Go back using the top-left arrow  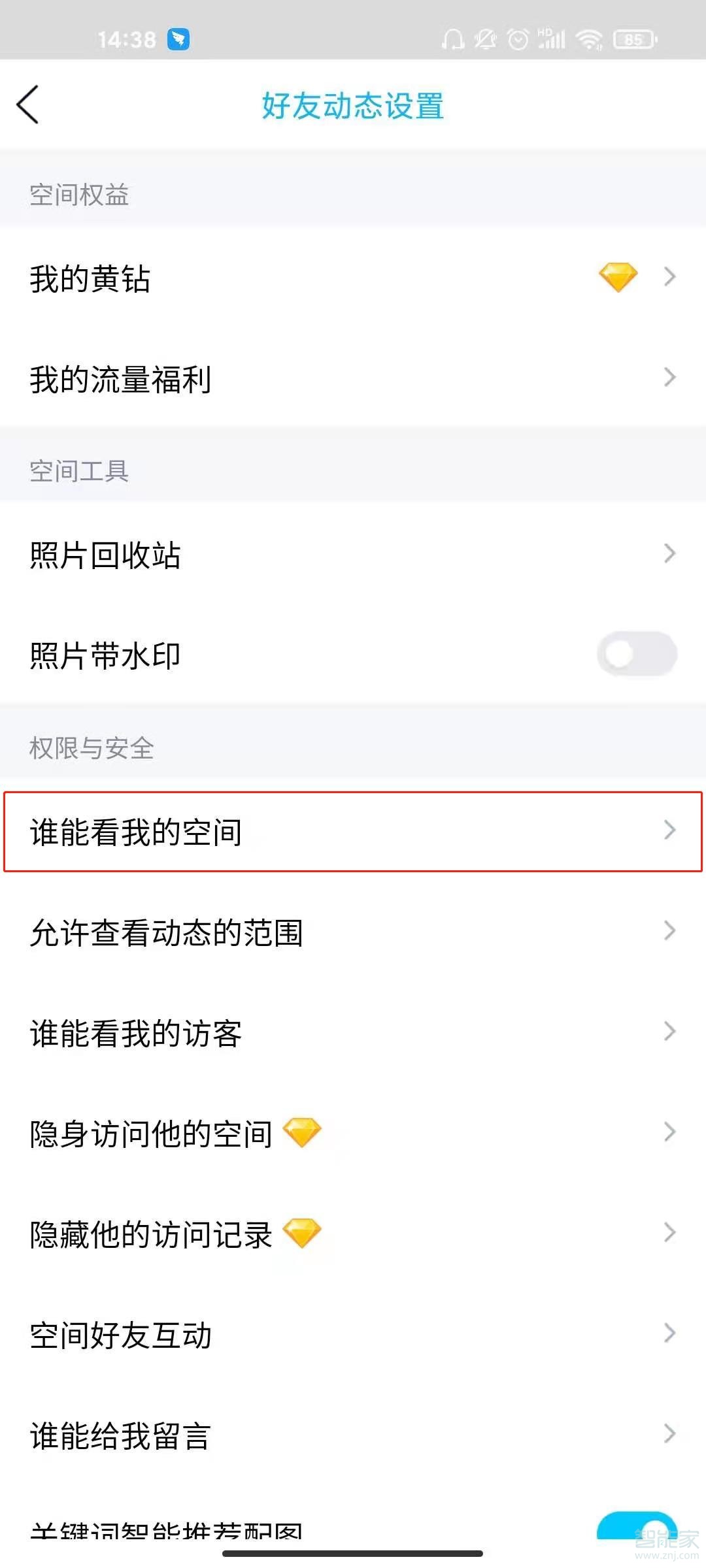(x=27, y=105)
